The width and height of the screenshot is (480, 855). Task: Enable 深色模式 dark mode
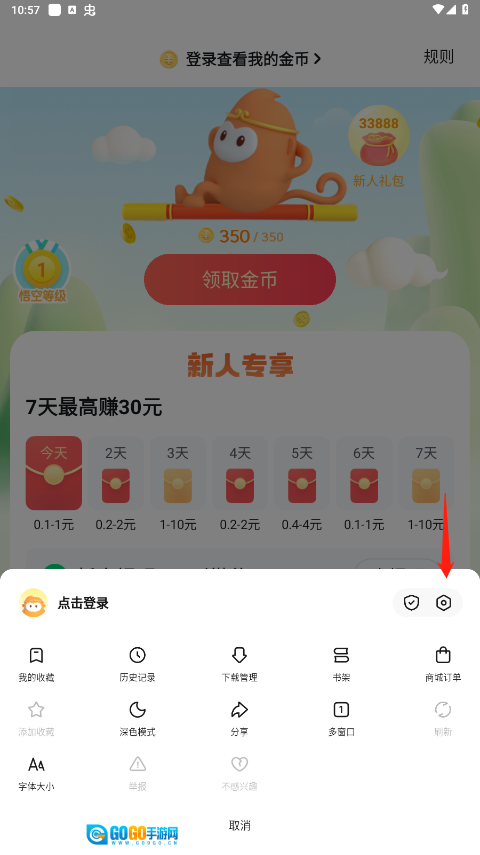point(137,719)
